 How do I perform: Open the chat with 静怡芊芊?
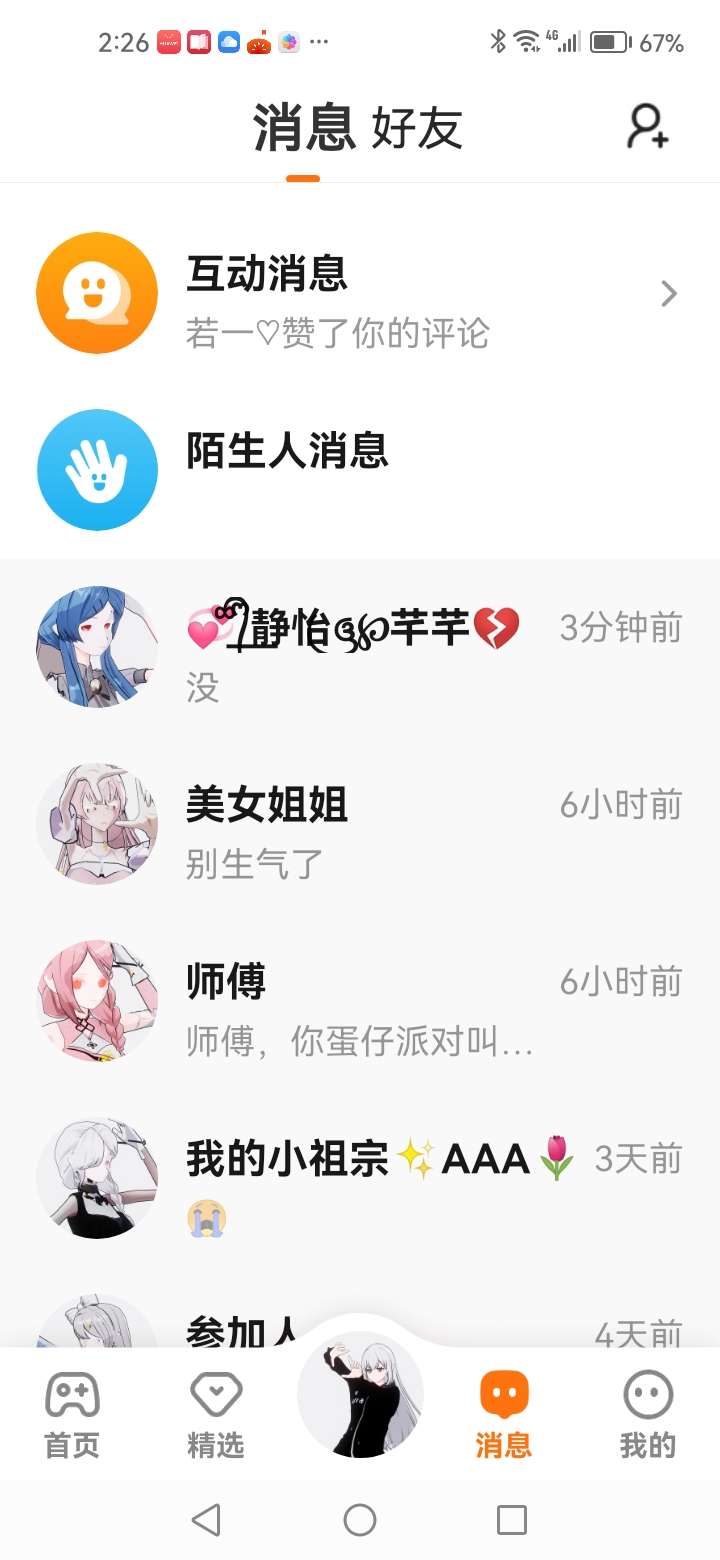click(360, 647)
